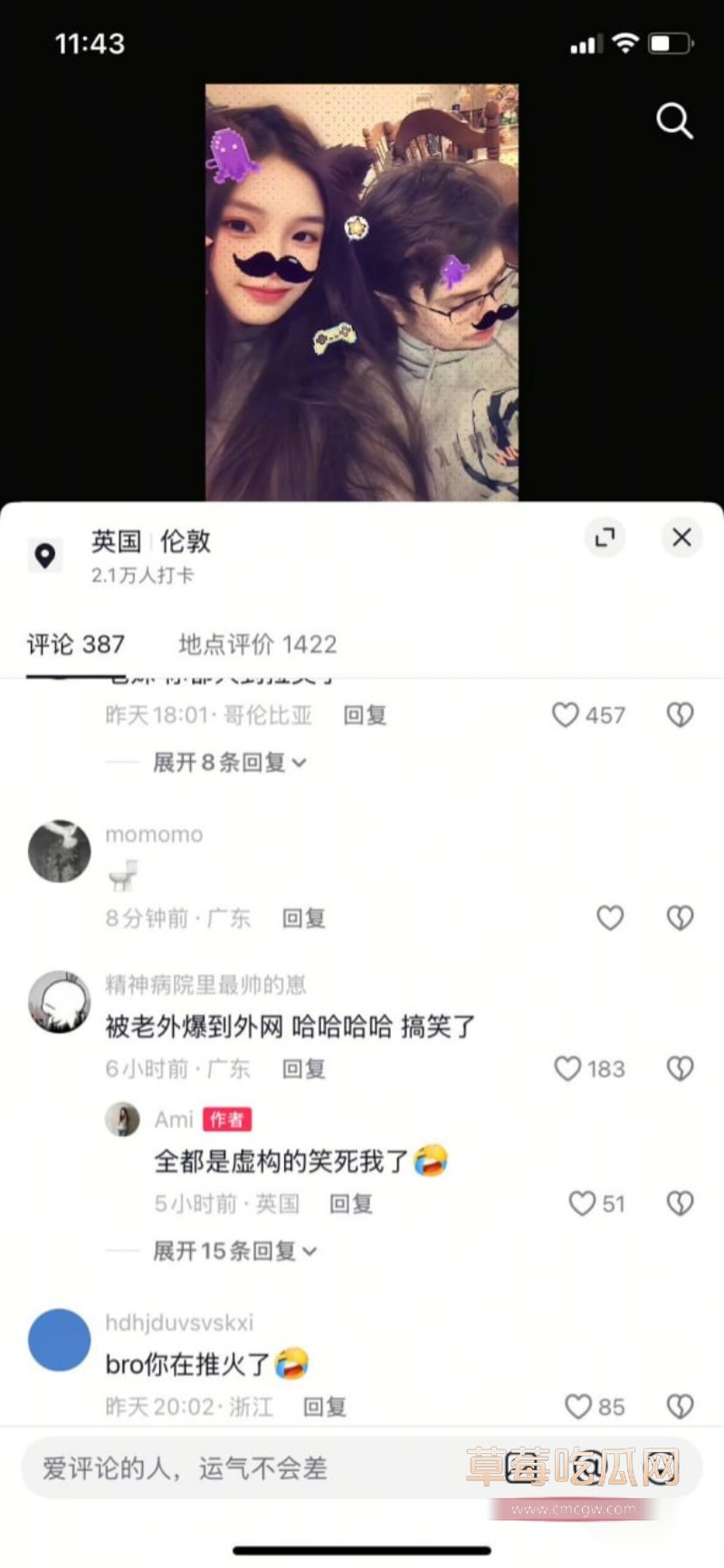
Task: Open search magnifier at top right
Action: coord(674,120)
